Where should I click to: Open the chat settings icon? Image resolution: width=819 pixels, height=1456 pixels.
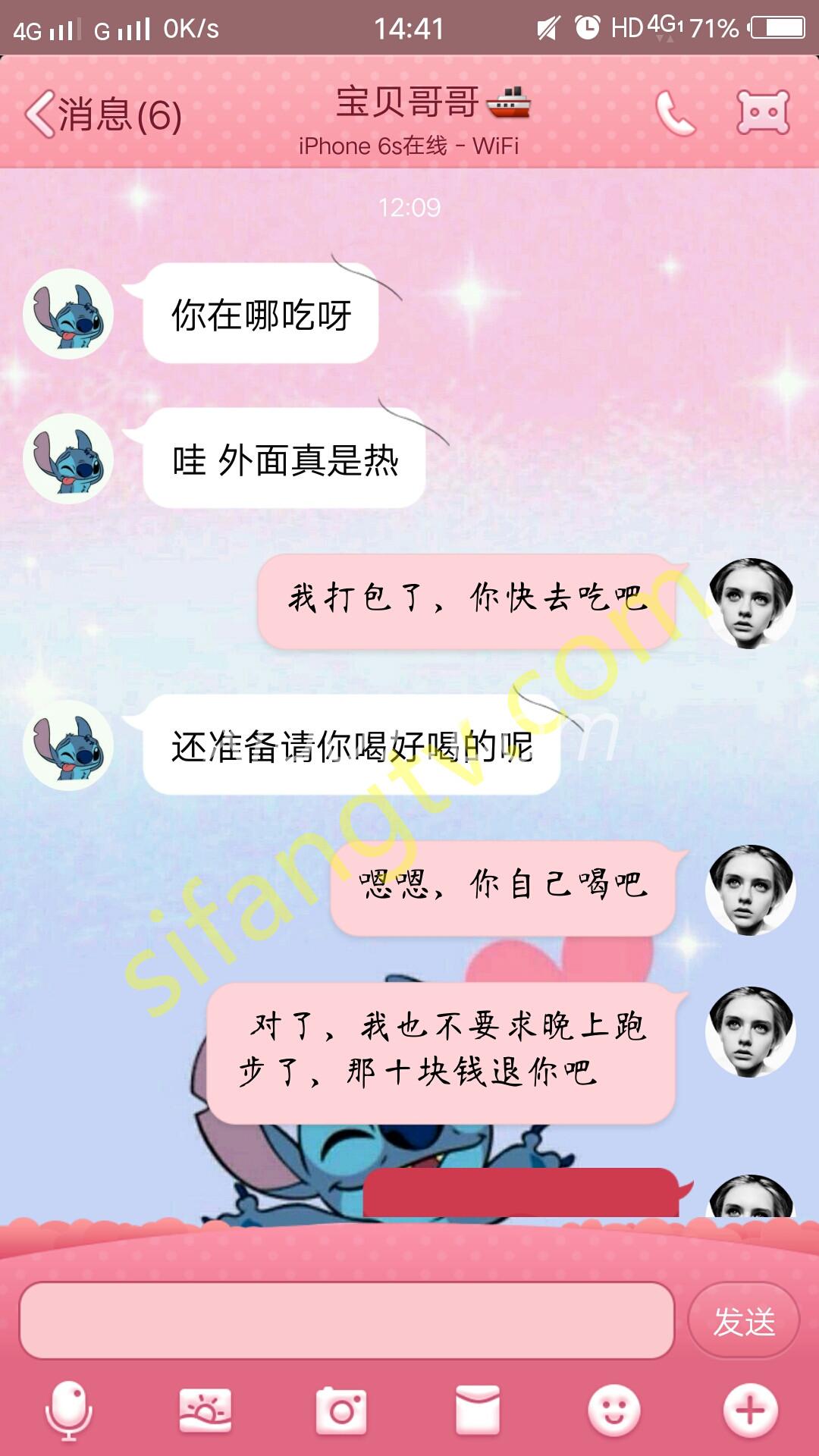[x=763, y=113]
